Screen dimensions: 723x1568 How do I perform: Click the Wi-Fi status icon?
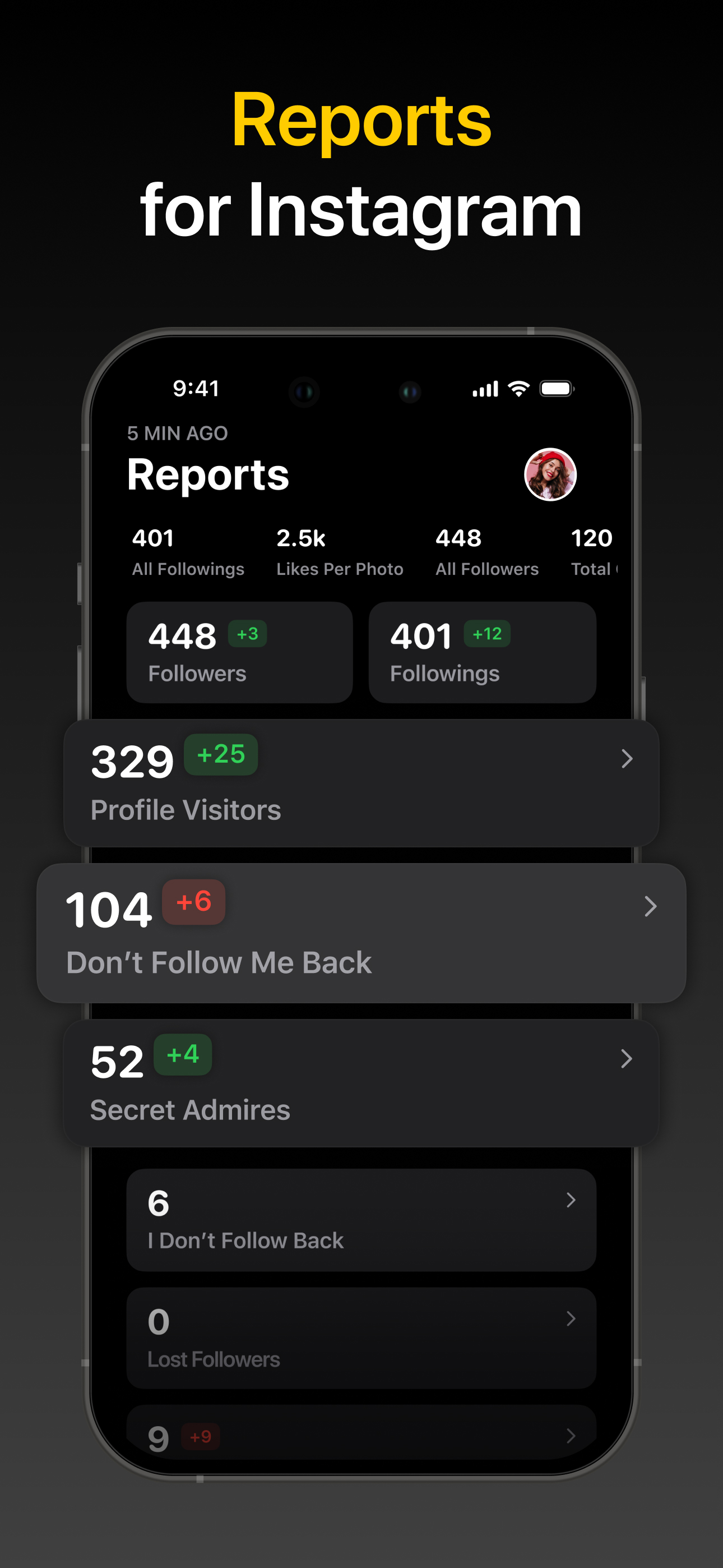(517, 388)
